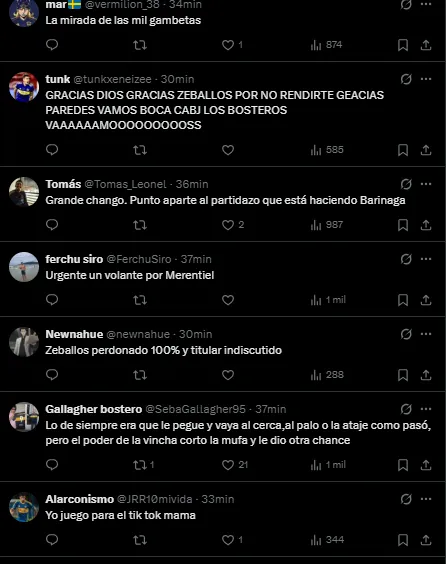Tap the Grok icon on Newnahue's tweet
The height and width of the screenshot is (564, 446).
(406, 334)
